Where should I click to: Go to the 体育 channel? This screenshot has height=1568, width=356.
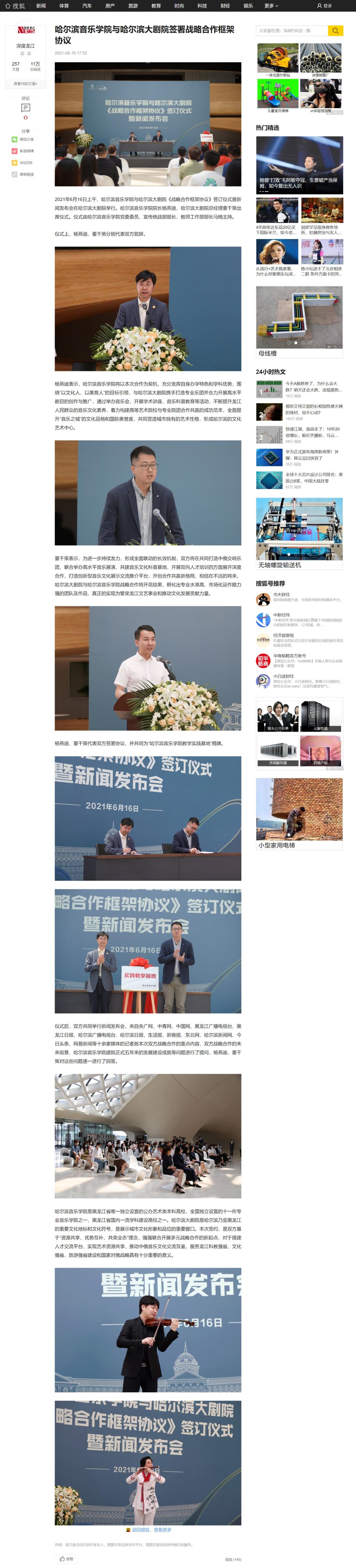pyautogui.click(x=64, y=6)
